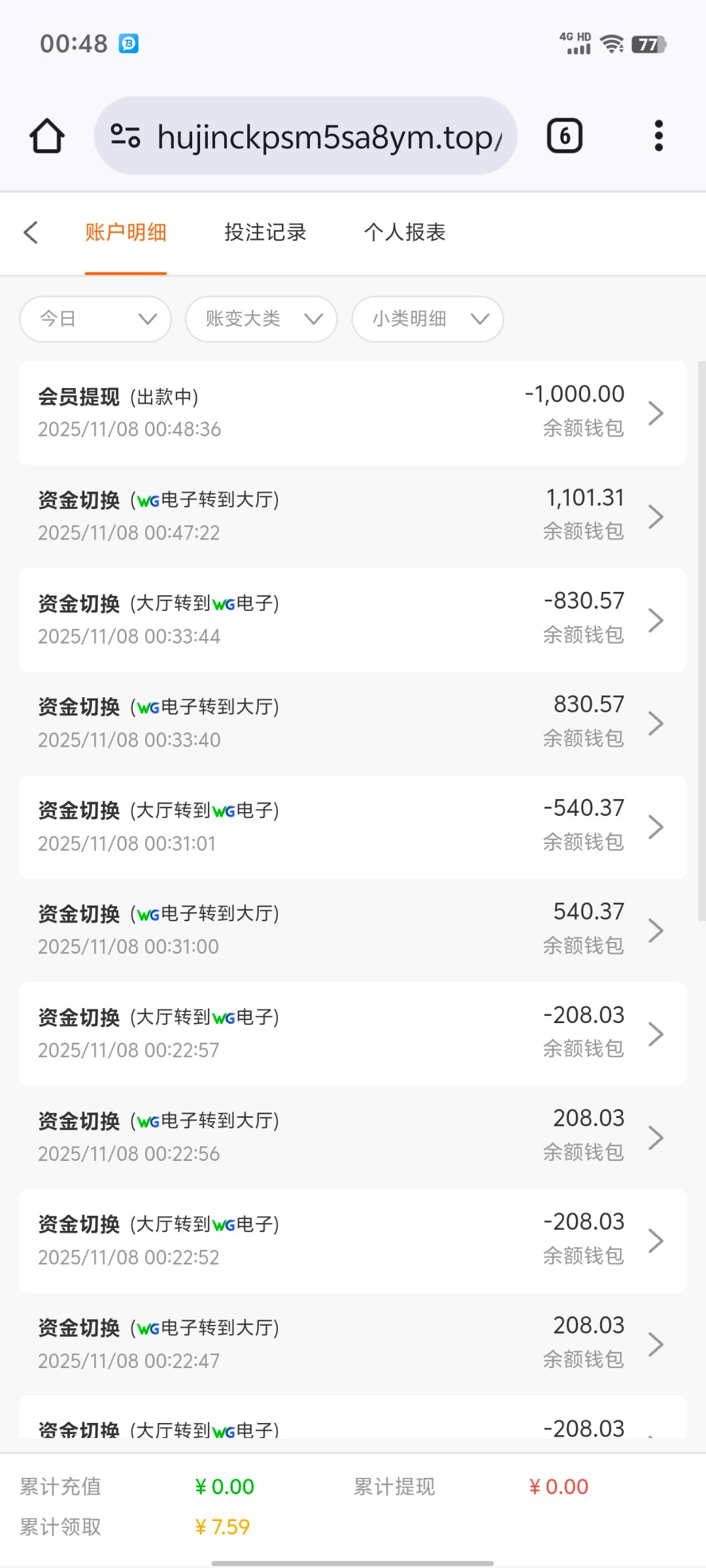Select the 账户明细 tab
The height and width of the screenshot is (1568, 706).
126,232
